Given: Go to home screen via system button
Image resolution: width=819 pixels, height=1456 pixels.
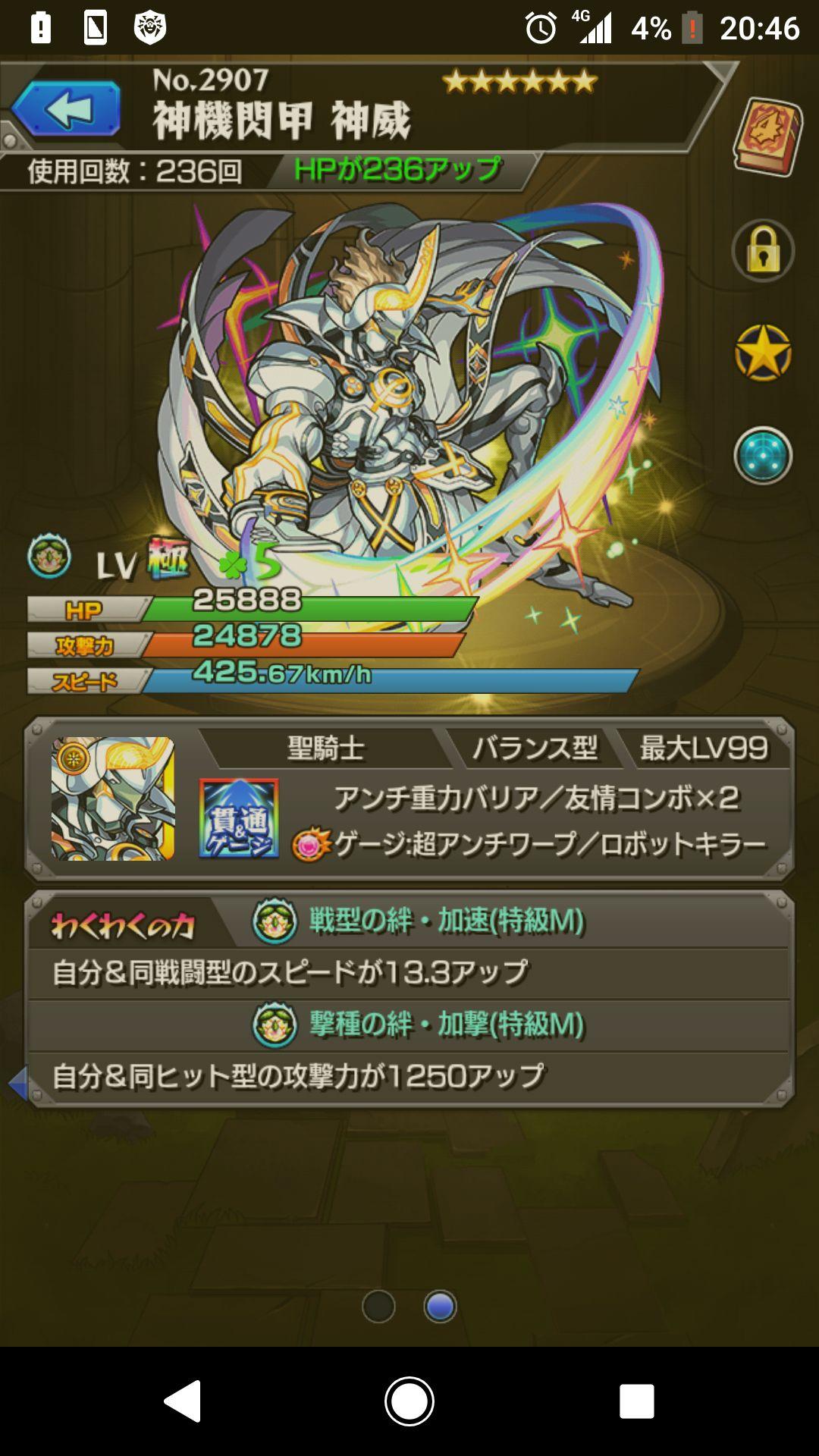Looking at the screenshot, I should click(409, 1401).
